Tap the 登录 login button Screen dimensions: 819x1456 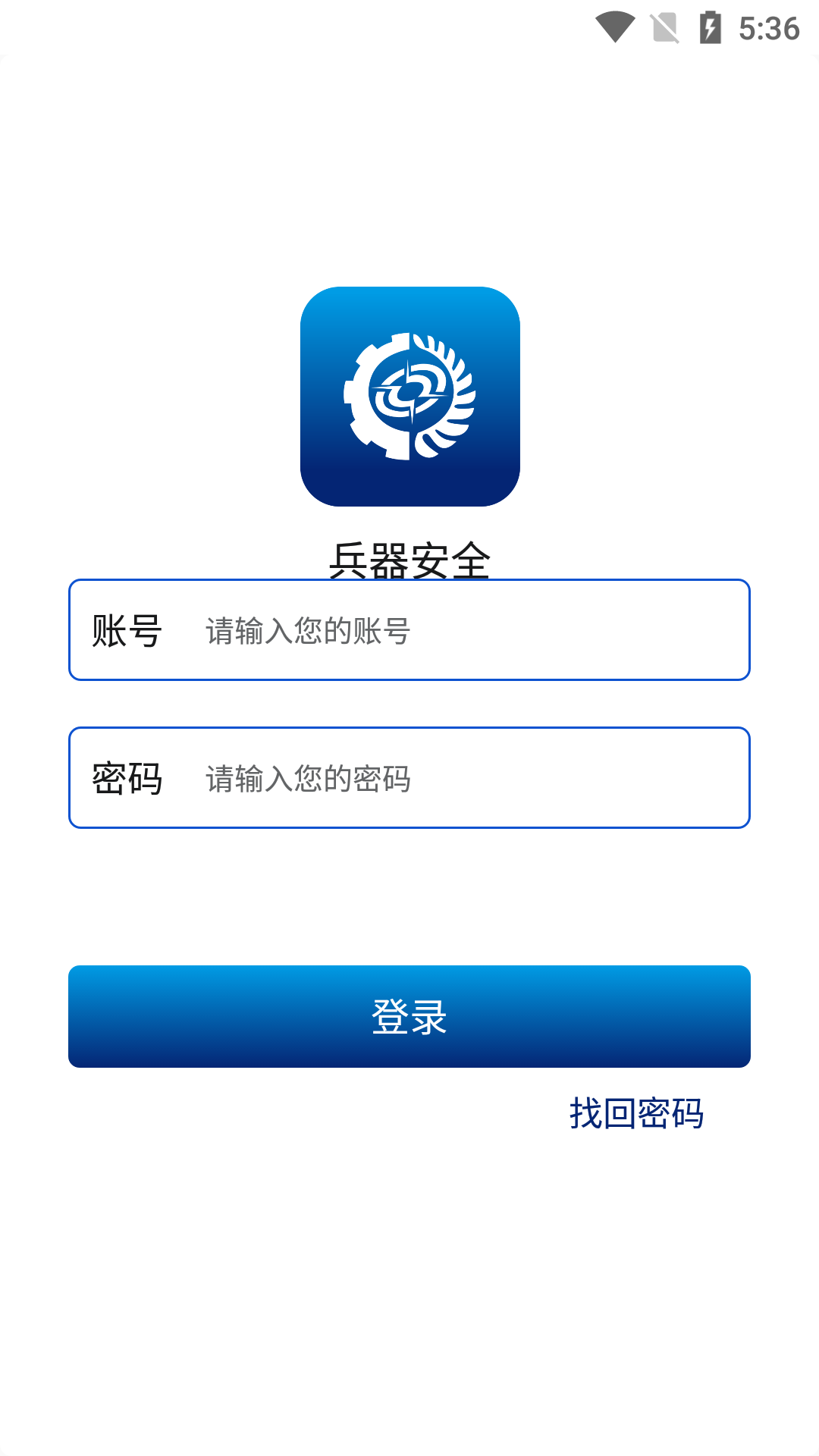(409, 1016)
